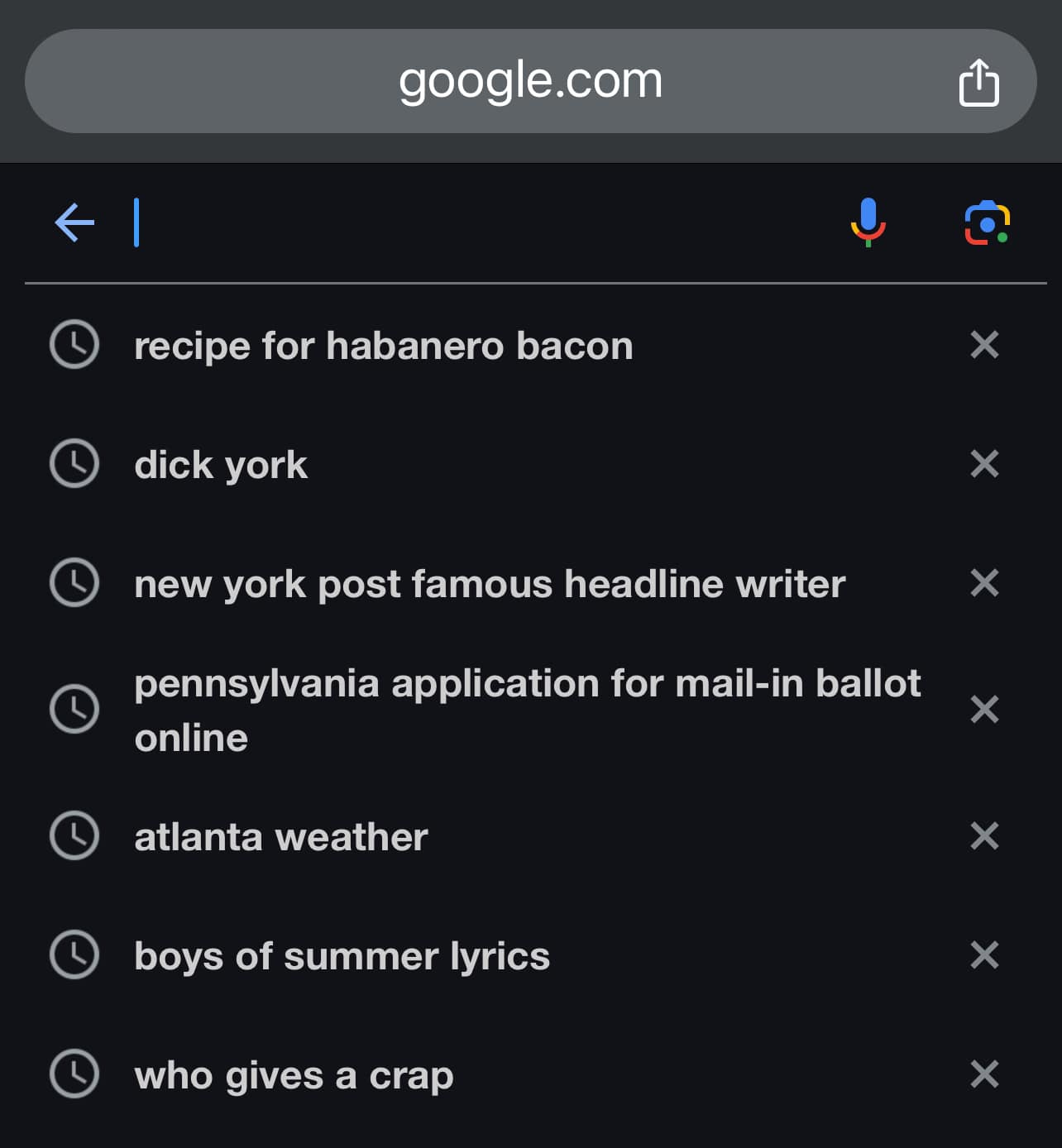Delete the 'dick york' search suggestion

pyautogui.click(x=985, y=464)
